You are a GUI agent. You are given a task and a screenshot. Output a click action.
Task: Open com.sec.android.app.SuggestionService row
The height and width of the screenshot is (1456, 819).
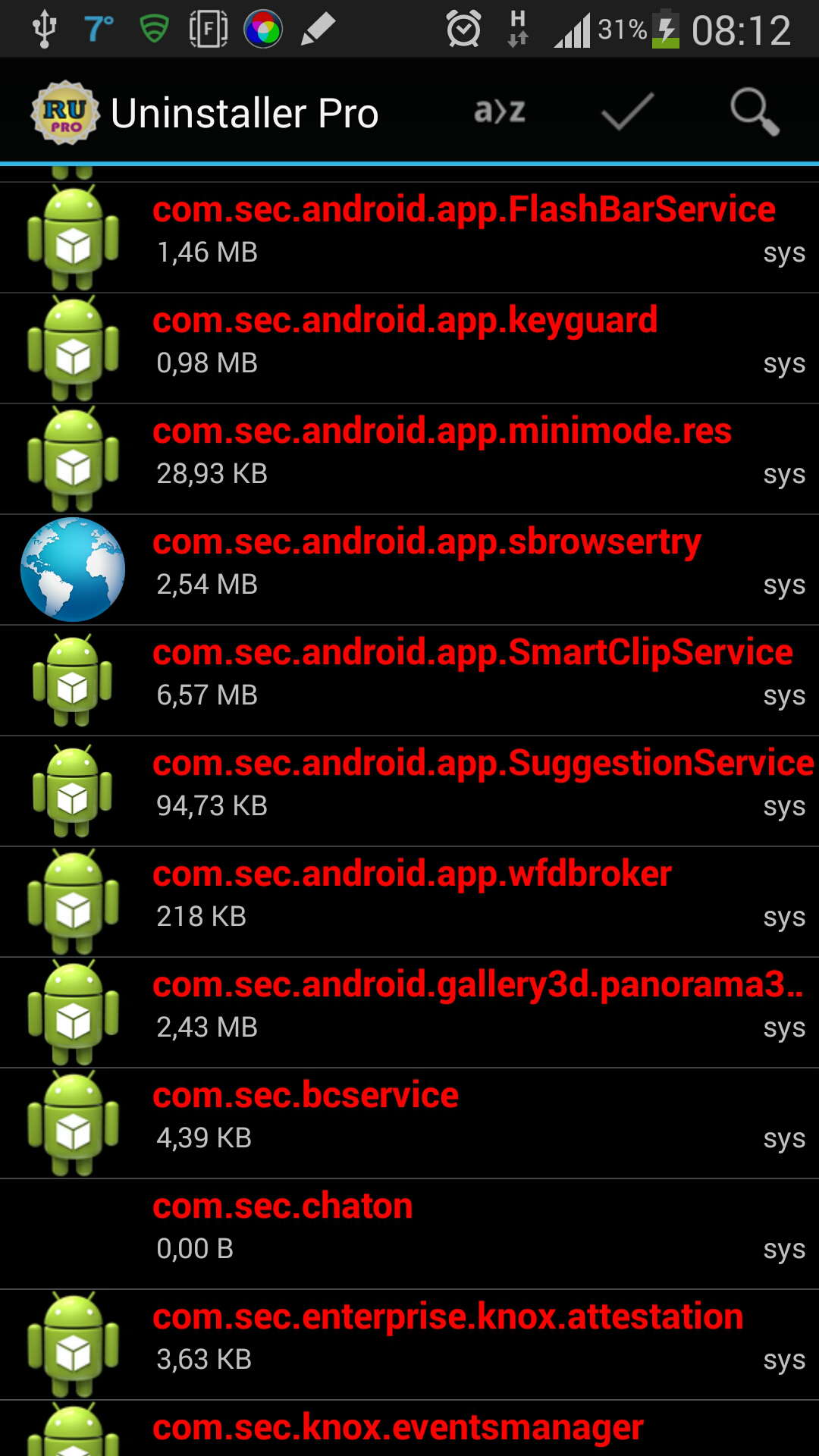pyautogui.click(x=409, y=791)
